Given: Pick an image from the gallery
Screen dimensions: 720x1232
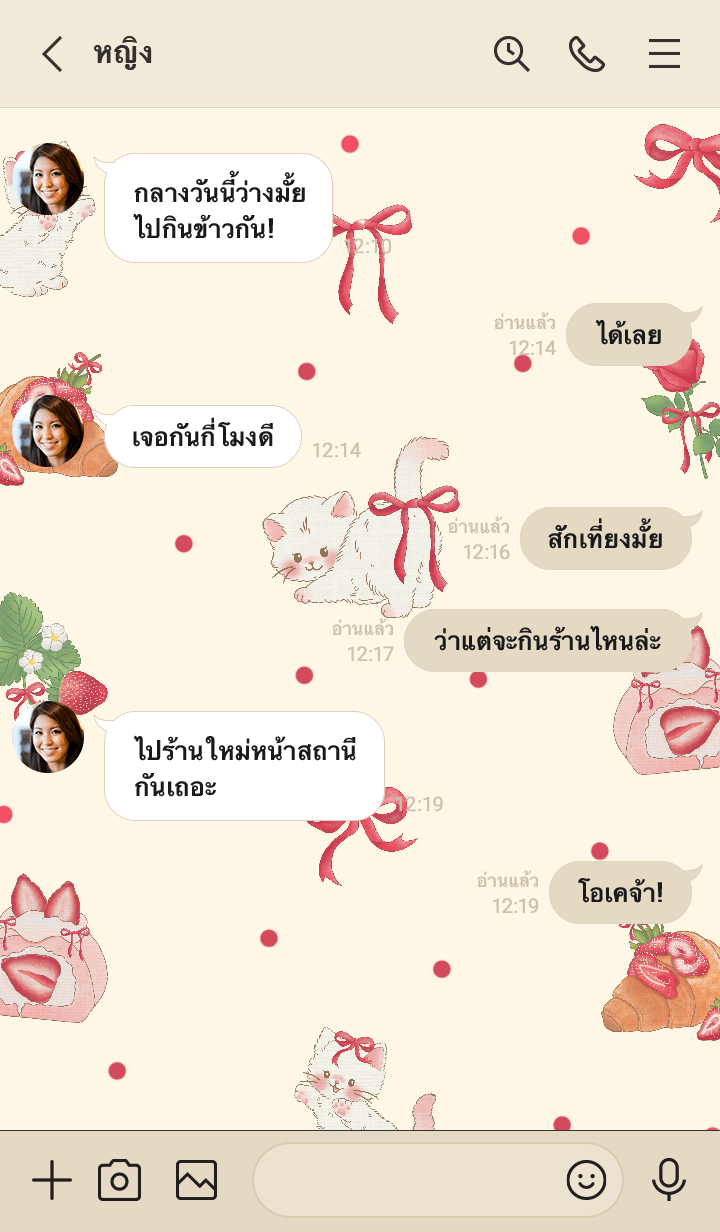Looking at the screenshot, I should [197, 1181].
